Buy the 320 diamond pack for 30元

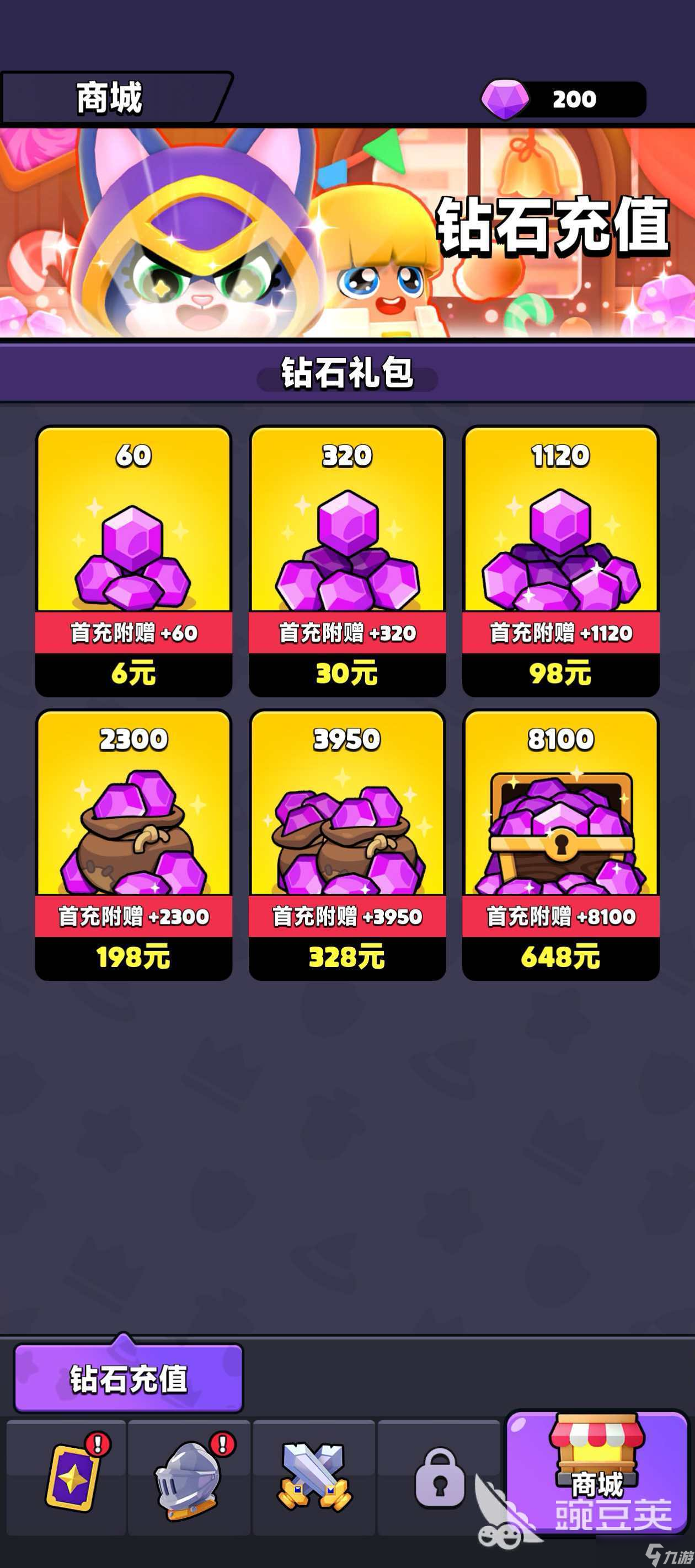point(347,561)
